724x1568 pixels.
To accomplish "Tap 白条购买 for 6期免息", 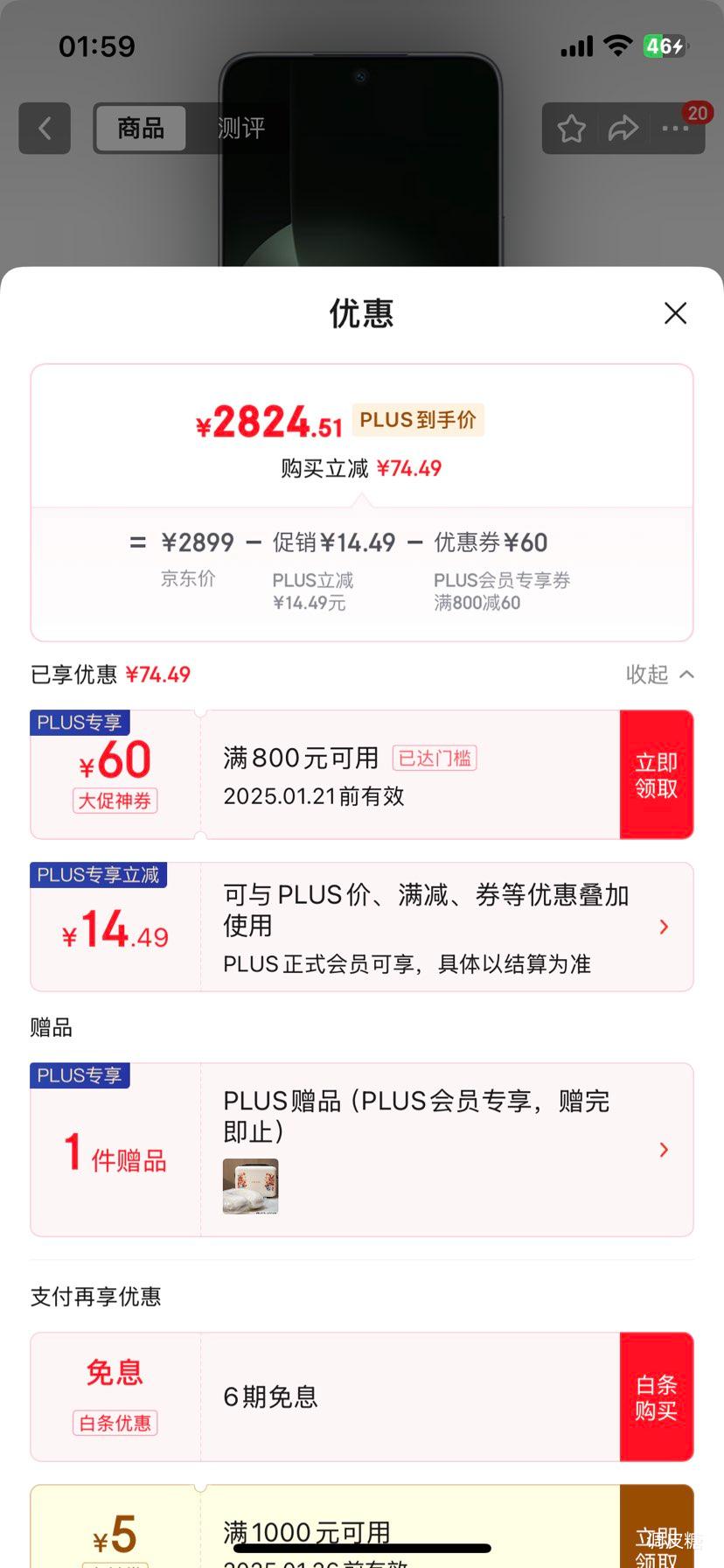I will click(x=656, y=1396).
